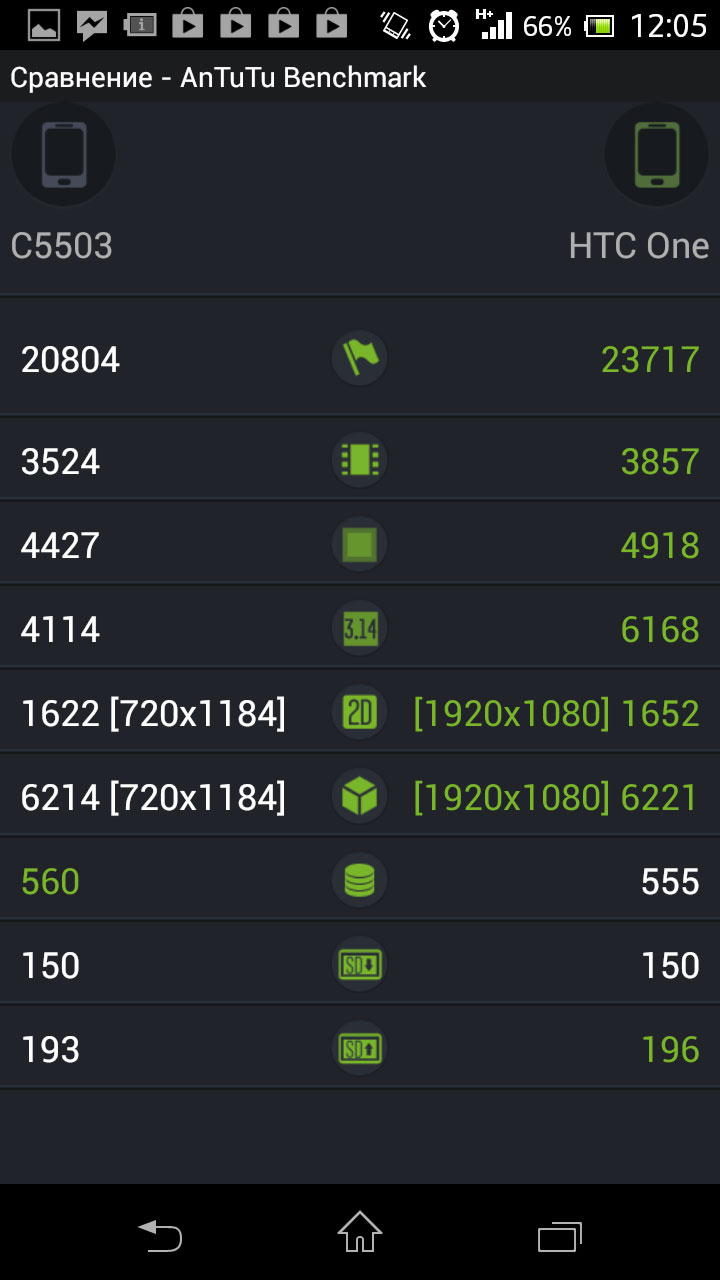
Task: Return to the home screen
Action: click(x=360, y=1232)
